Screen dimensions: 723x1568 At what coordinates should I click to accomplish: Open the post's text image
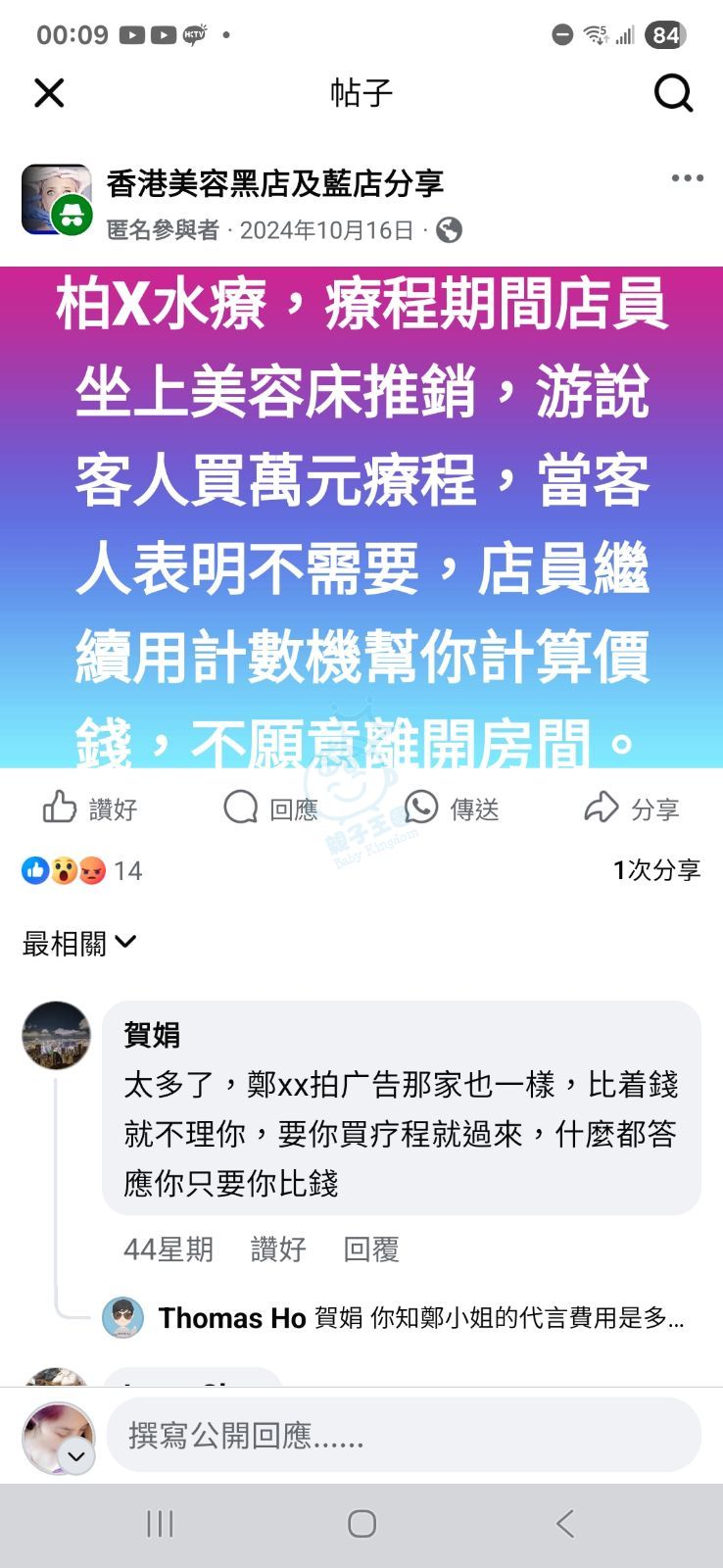361,516
